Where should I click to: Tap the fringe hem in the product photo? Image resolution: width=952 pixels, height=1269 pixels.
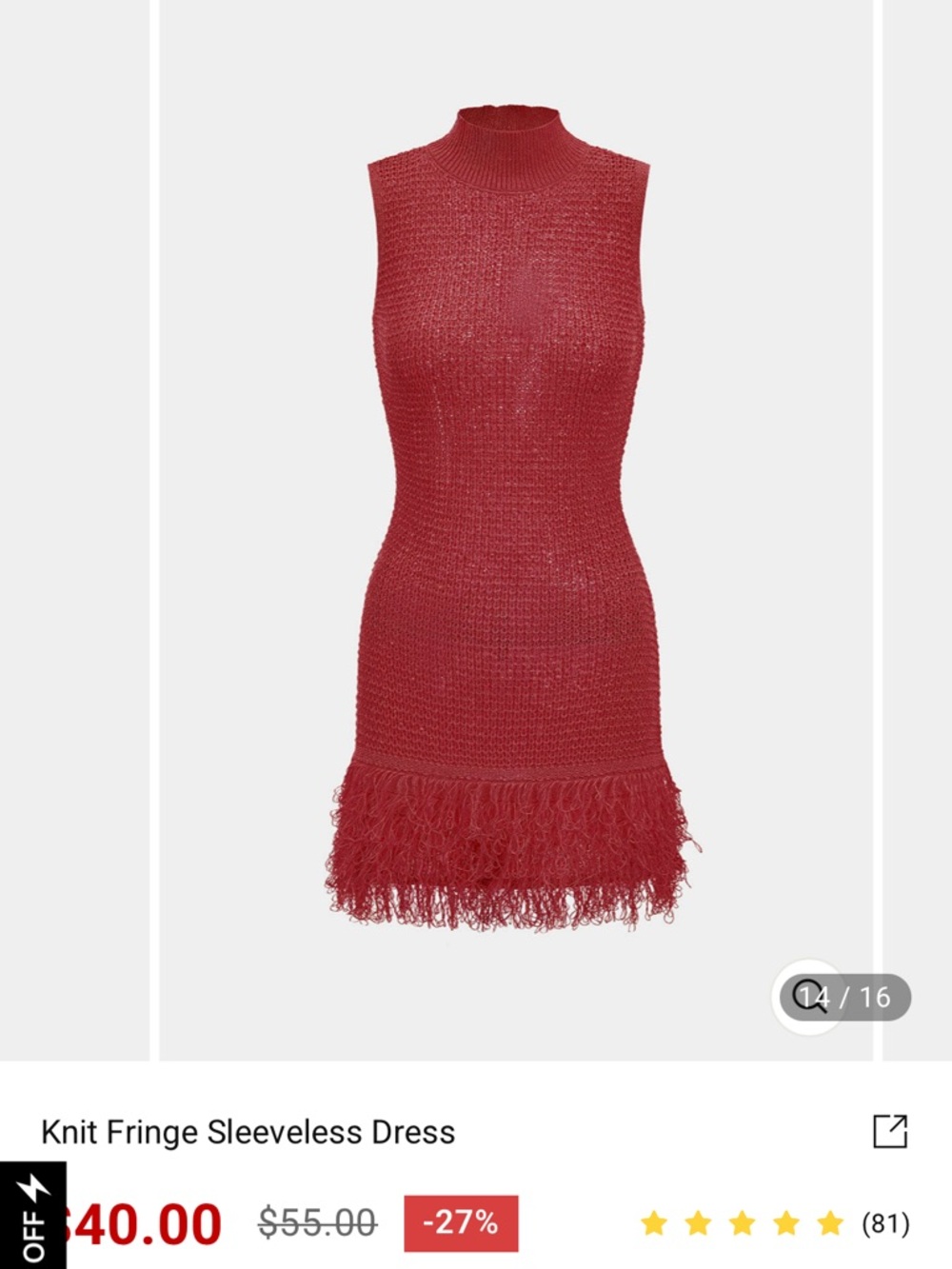[505, 847]
